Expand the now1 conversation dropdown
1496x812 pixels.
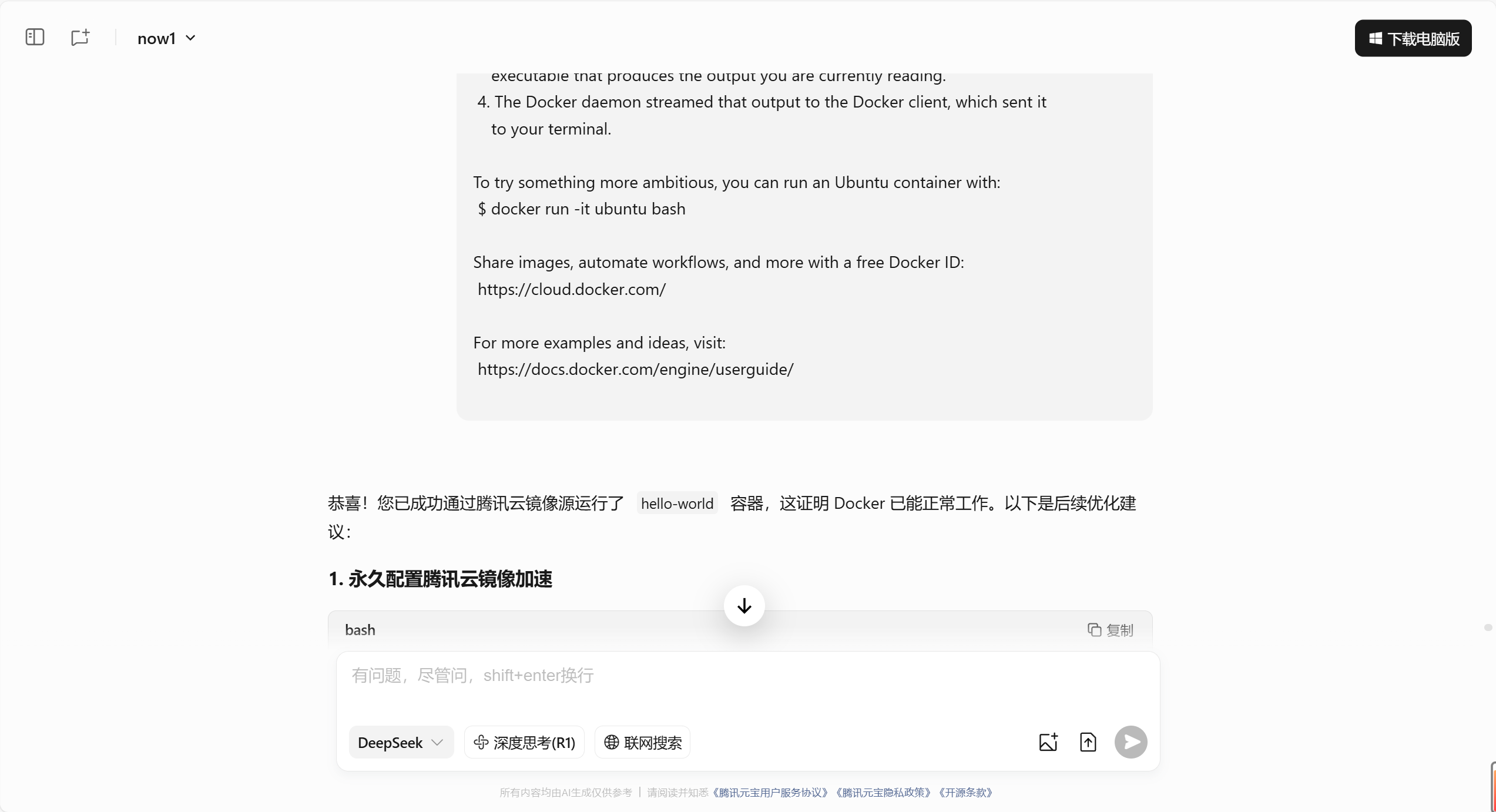pos(166,39)
